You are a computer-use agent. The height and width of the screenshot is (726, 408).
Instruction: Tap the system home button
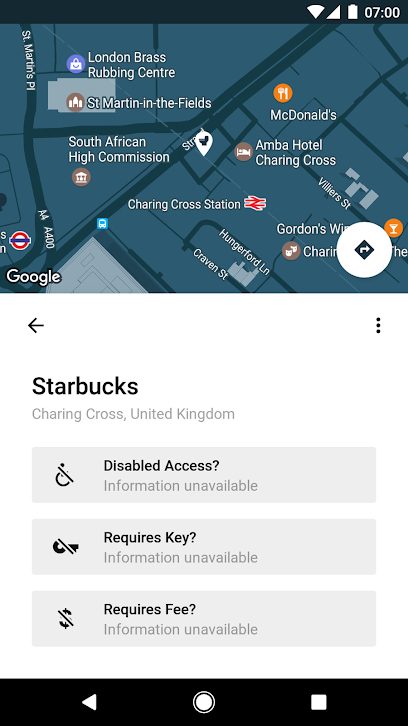(x=204, y=702)
